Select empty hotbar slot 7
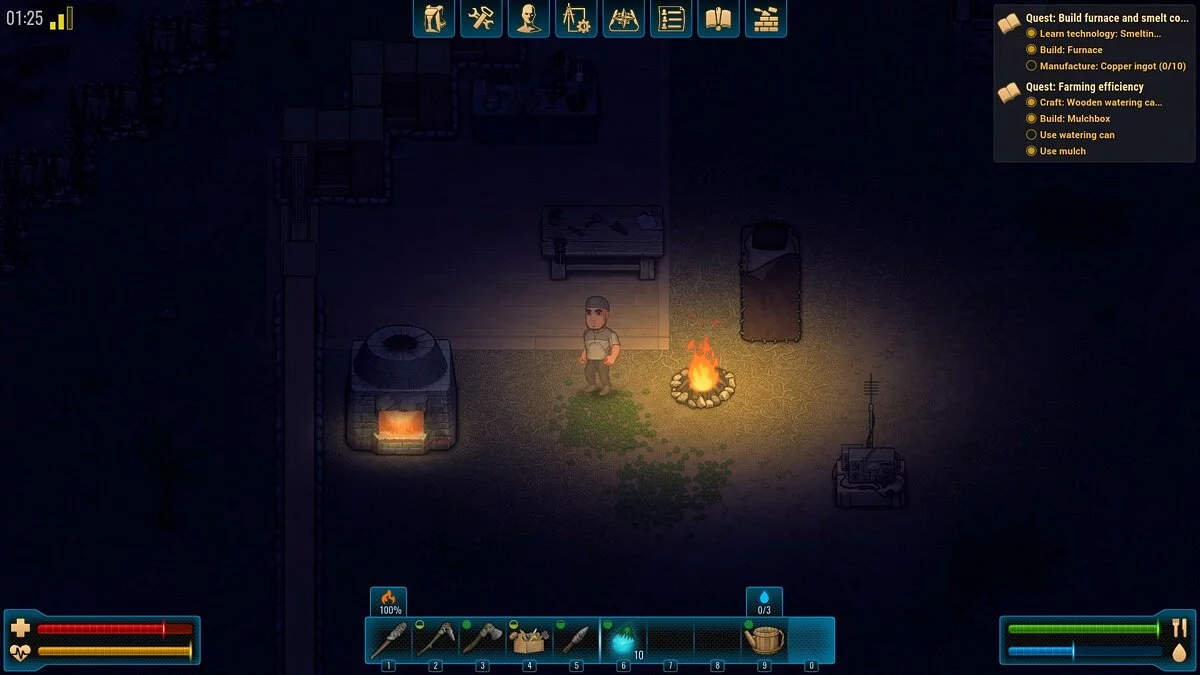 [x=671, y=640]
